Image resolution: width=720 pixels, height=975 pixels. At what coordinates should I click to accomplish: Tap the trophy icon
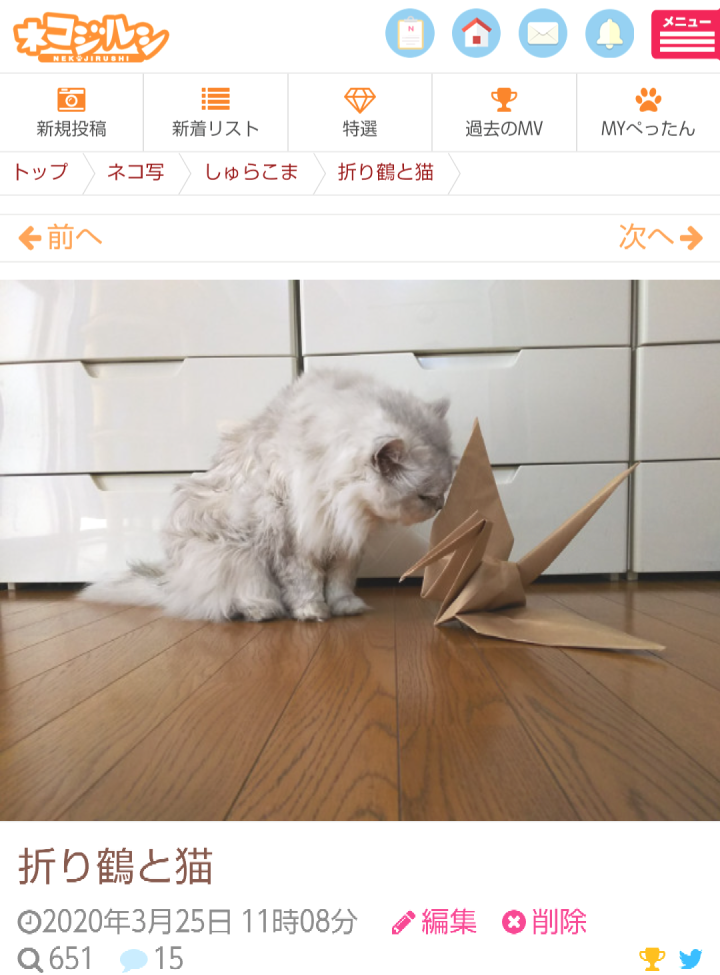[x=652, y=959]
